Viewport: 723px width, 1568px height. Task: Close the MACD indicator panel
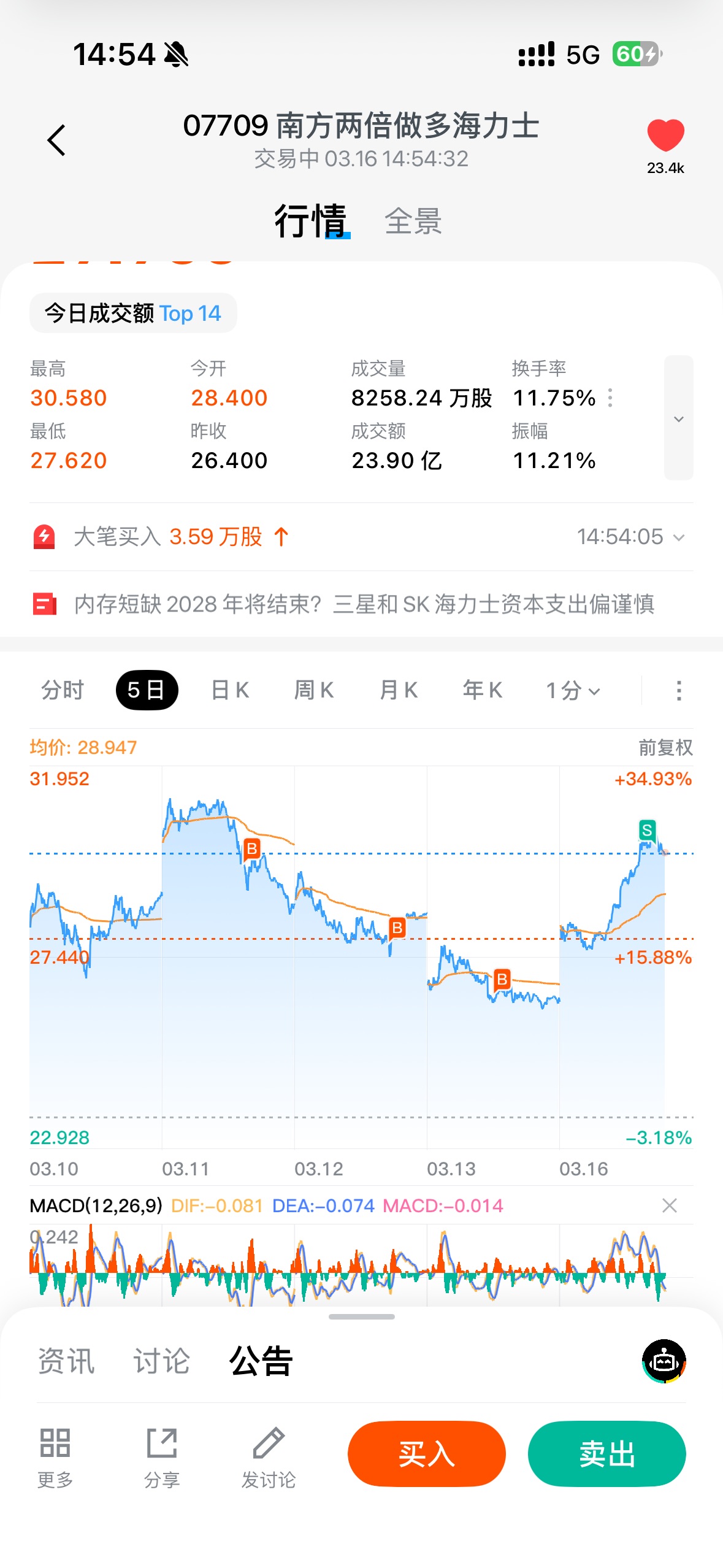click(670, 1206)
